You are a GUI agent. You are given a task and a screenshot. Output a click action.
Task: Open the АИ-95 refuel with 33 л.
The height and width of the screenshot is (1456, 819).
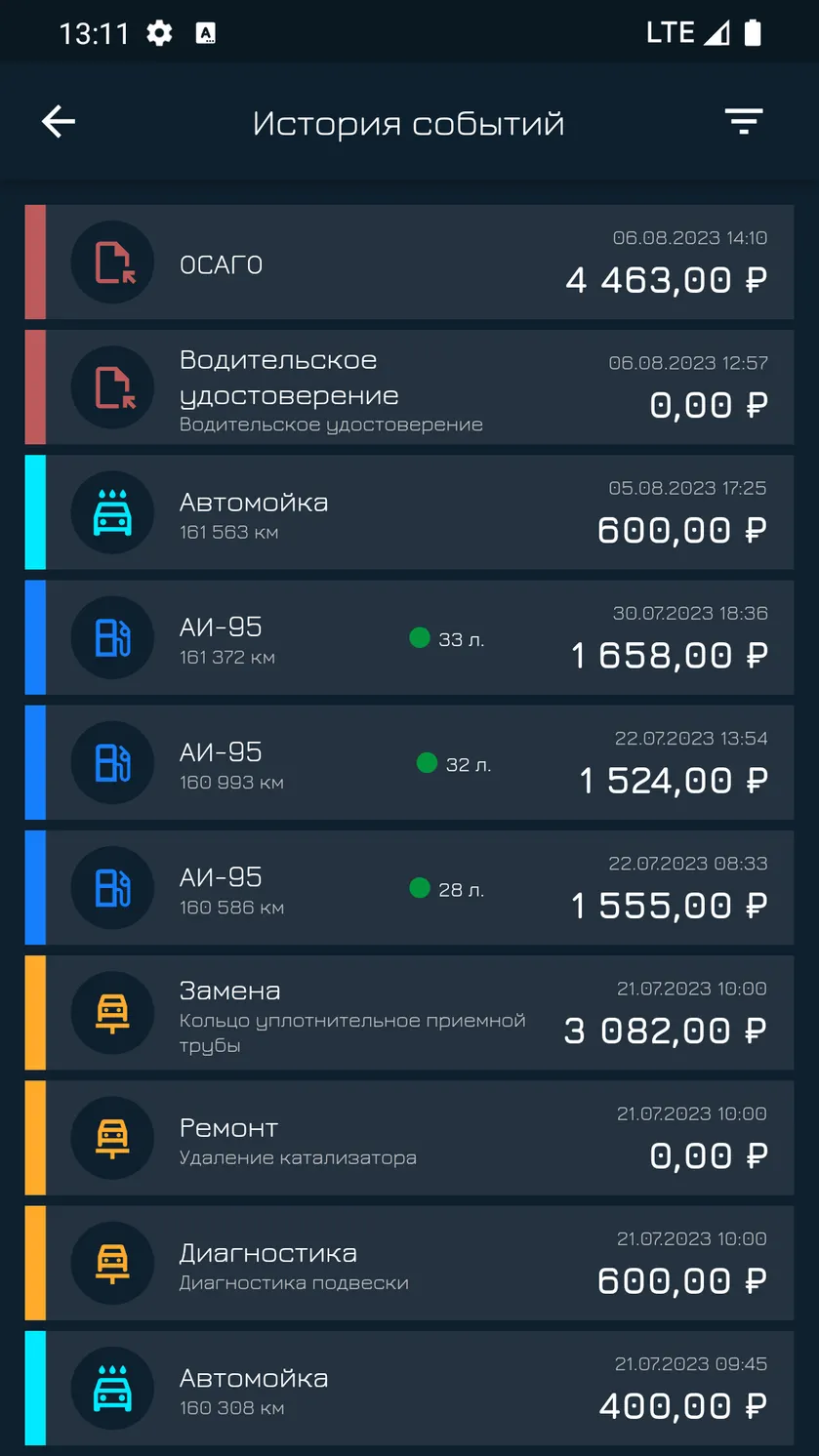(409, 637)
